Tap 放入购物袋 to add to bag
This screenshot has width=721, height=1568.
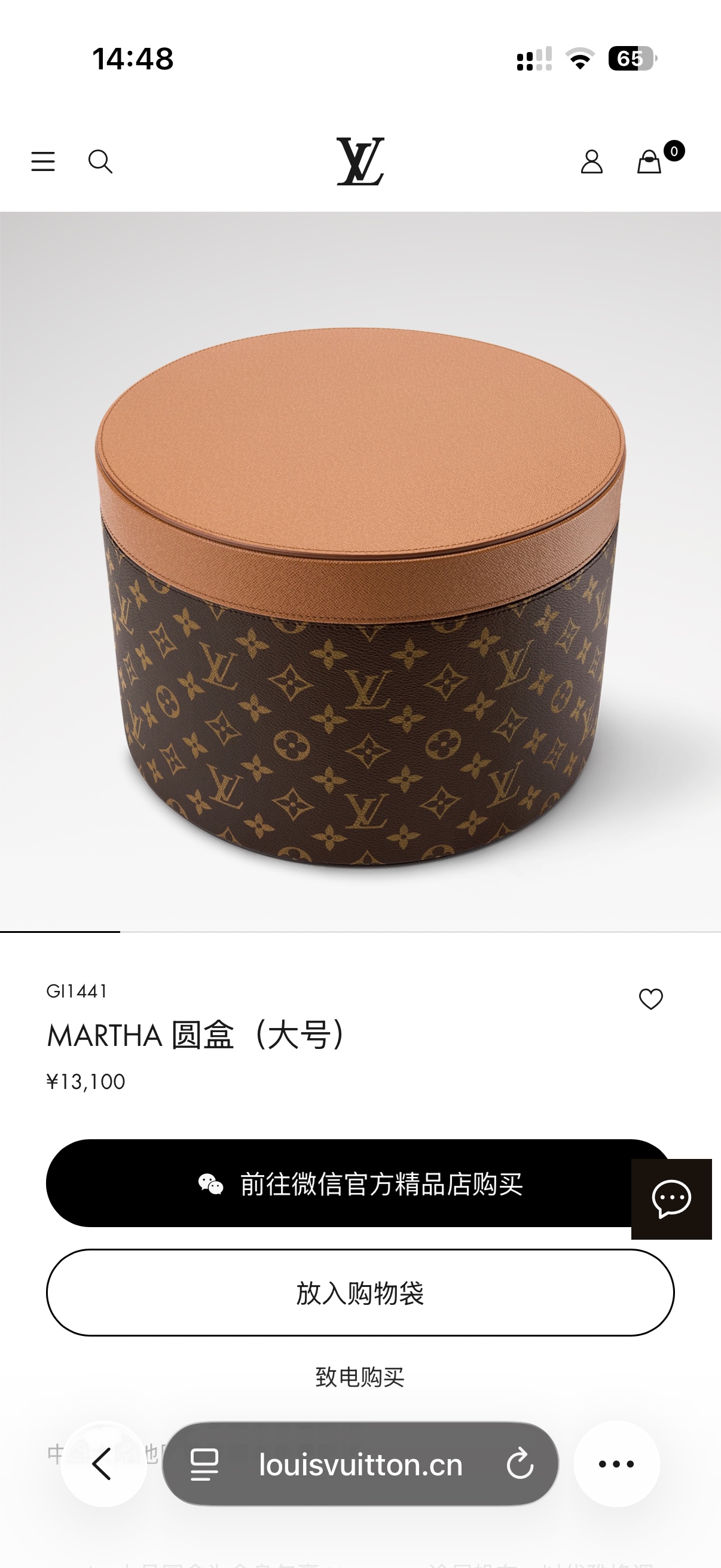pos(360,1293)
